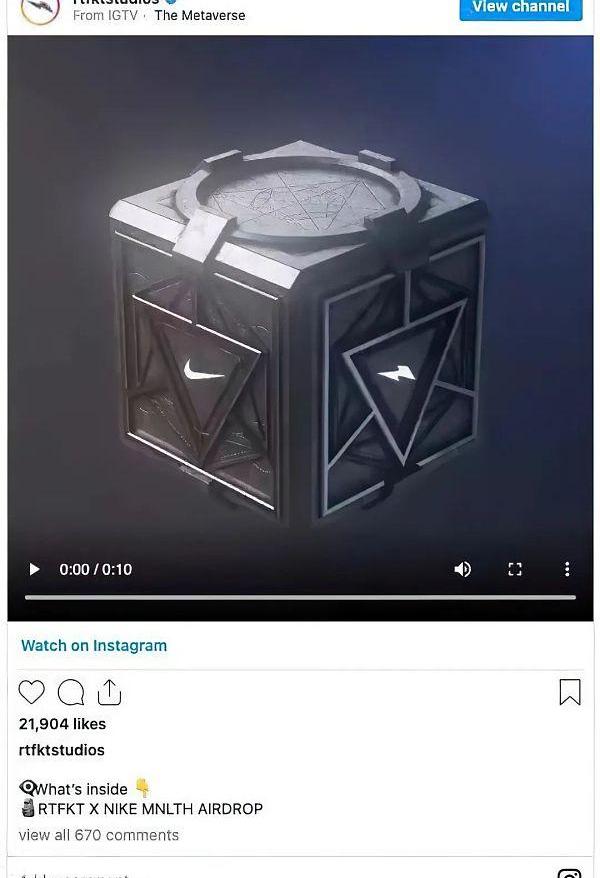The image size is (600, 878).
Task: Open rtfktstudios profile from the caption username
Action: [x=62, y=750]
